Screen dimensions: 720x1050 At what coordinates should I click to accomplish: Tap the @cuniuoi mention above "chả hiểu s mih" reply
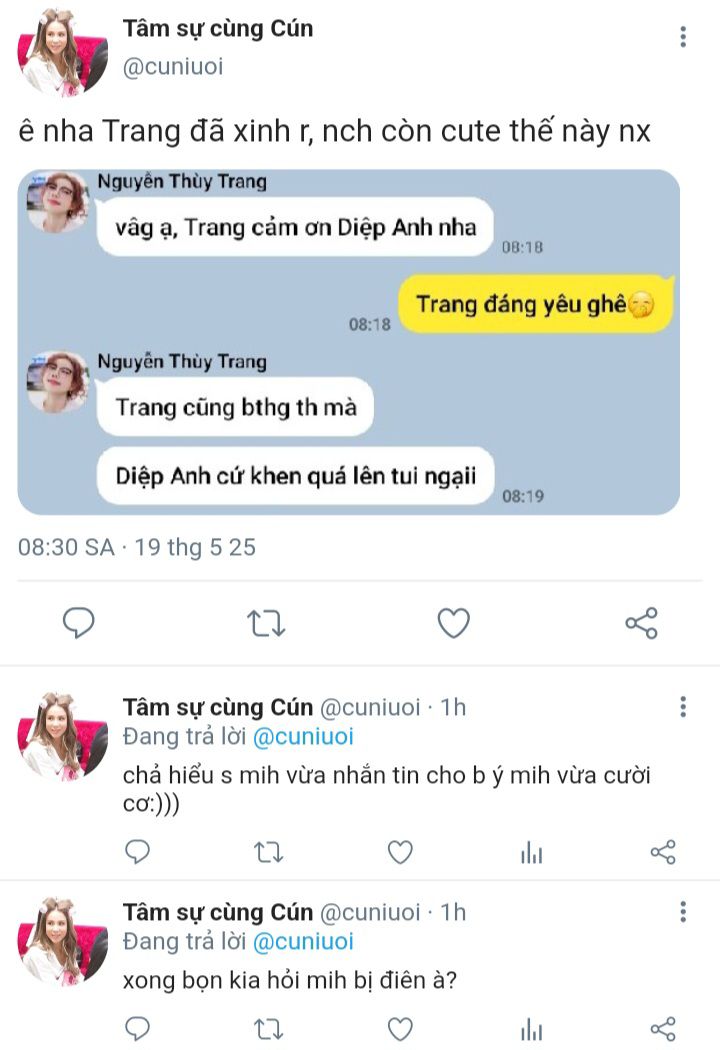click(x=303, y=737)
